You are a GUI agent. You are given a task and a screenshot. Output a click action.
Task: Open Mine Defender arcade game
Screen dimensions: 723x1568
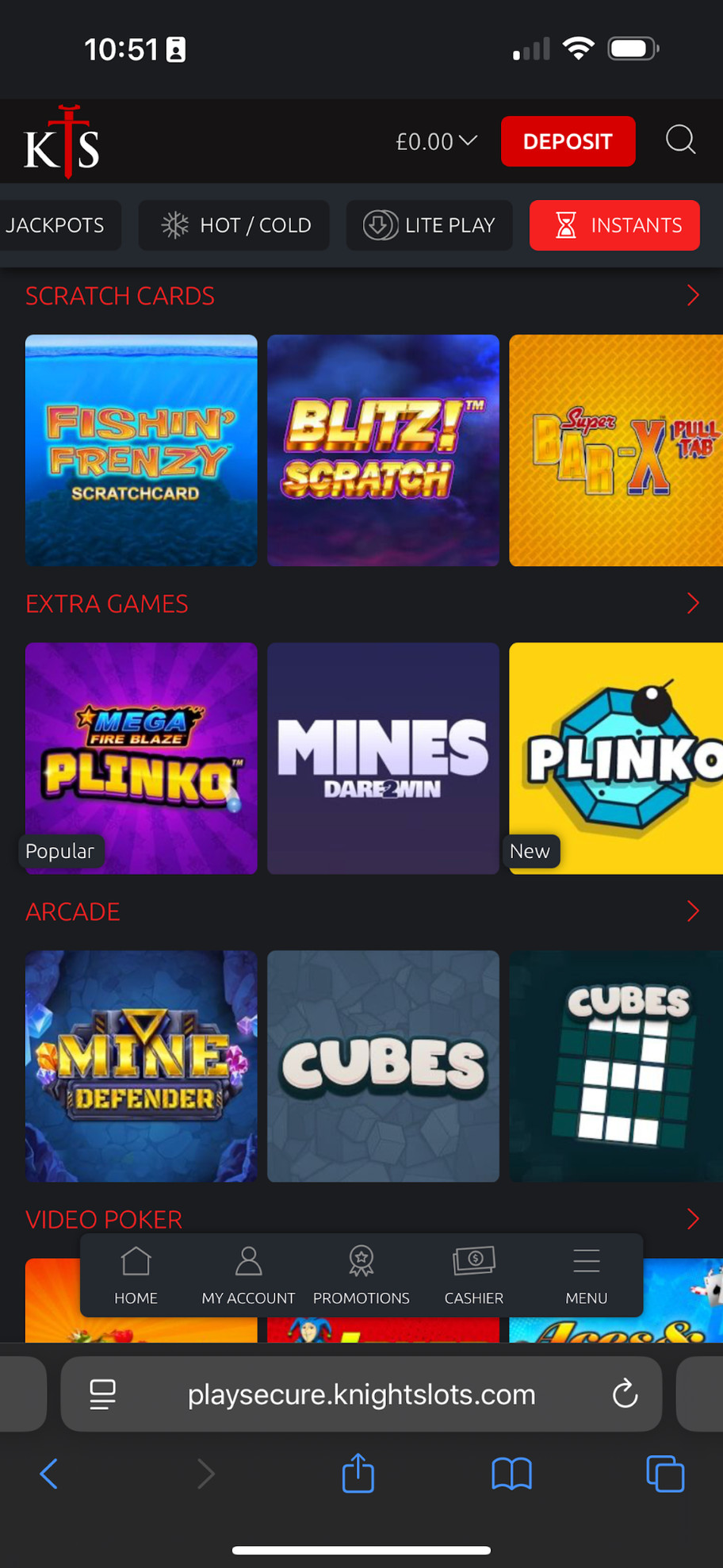pyautogui.click(x=141, y=1065)
